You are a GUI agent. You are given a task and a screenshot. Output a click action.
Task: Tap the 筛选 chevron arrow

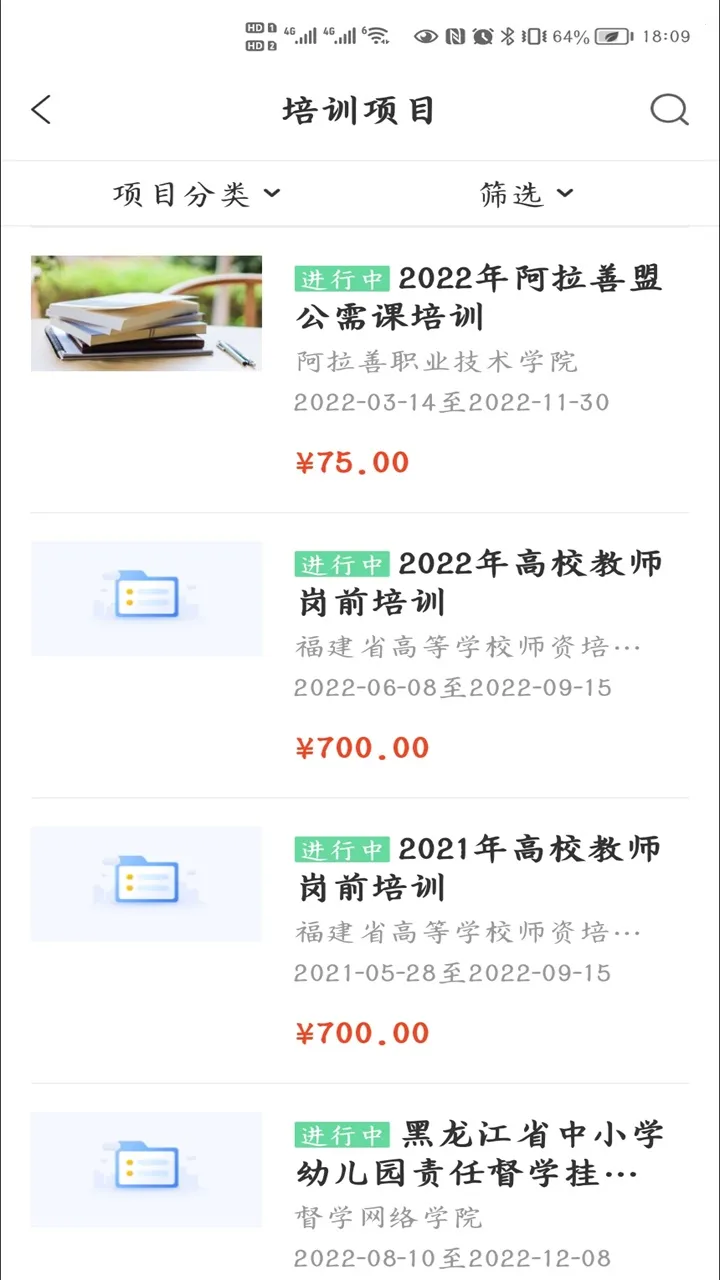pyautogui.click(x=565, y=195)
